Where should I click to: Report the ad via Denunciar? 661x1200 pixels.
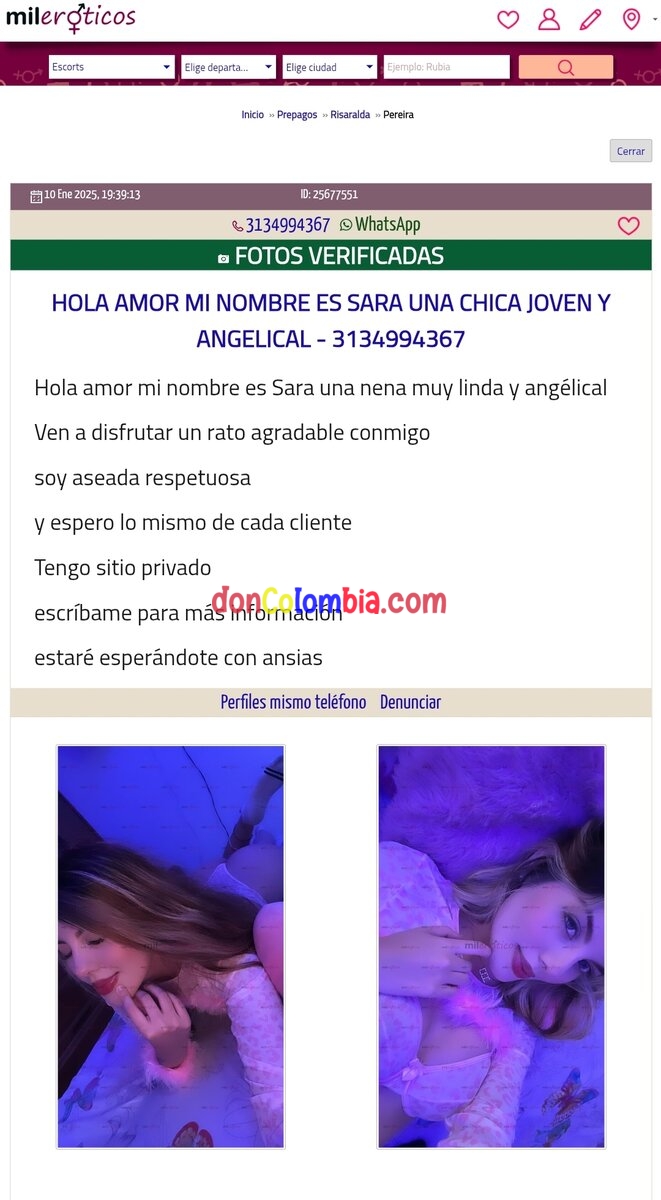coord(410,702)
